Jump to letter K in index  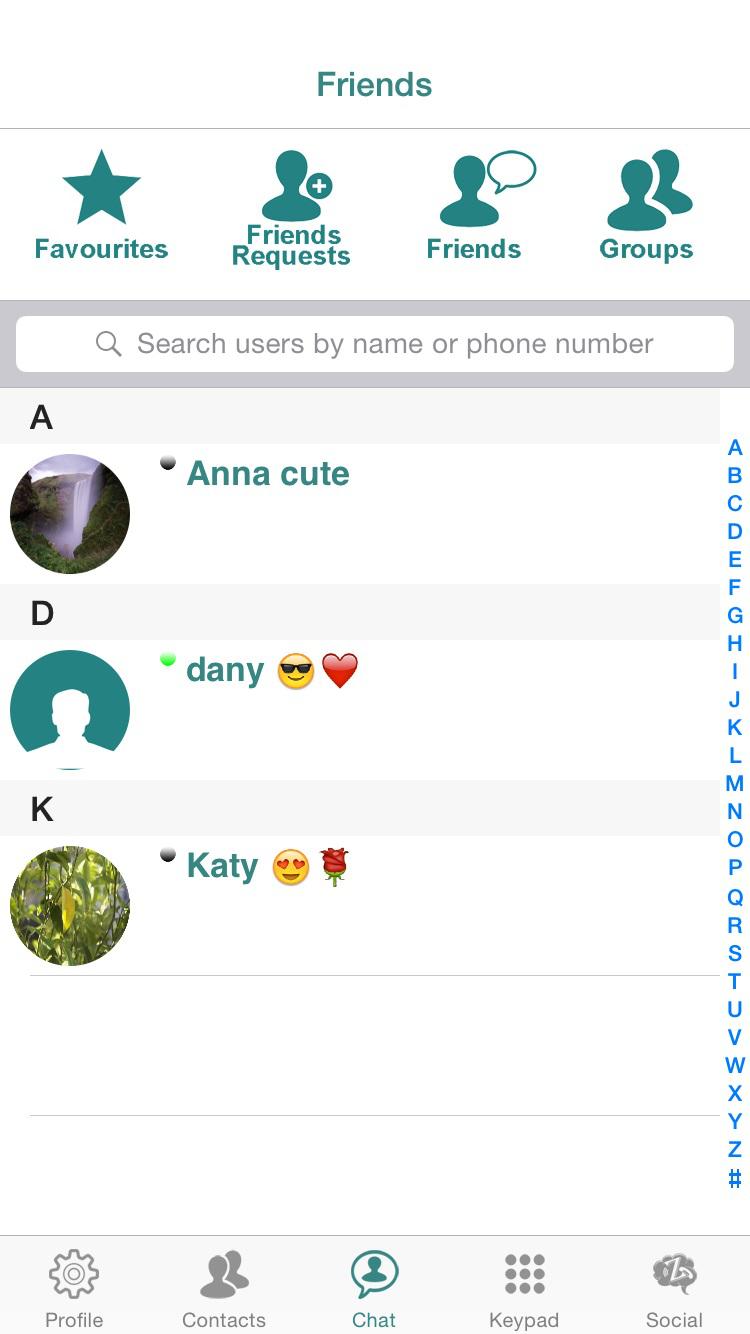tap(735, 727)
